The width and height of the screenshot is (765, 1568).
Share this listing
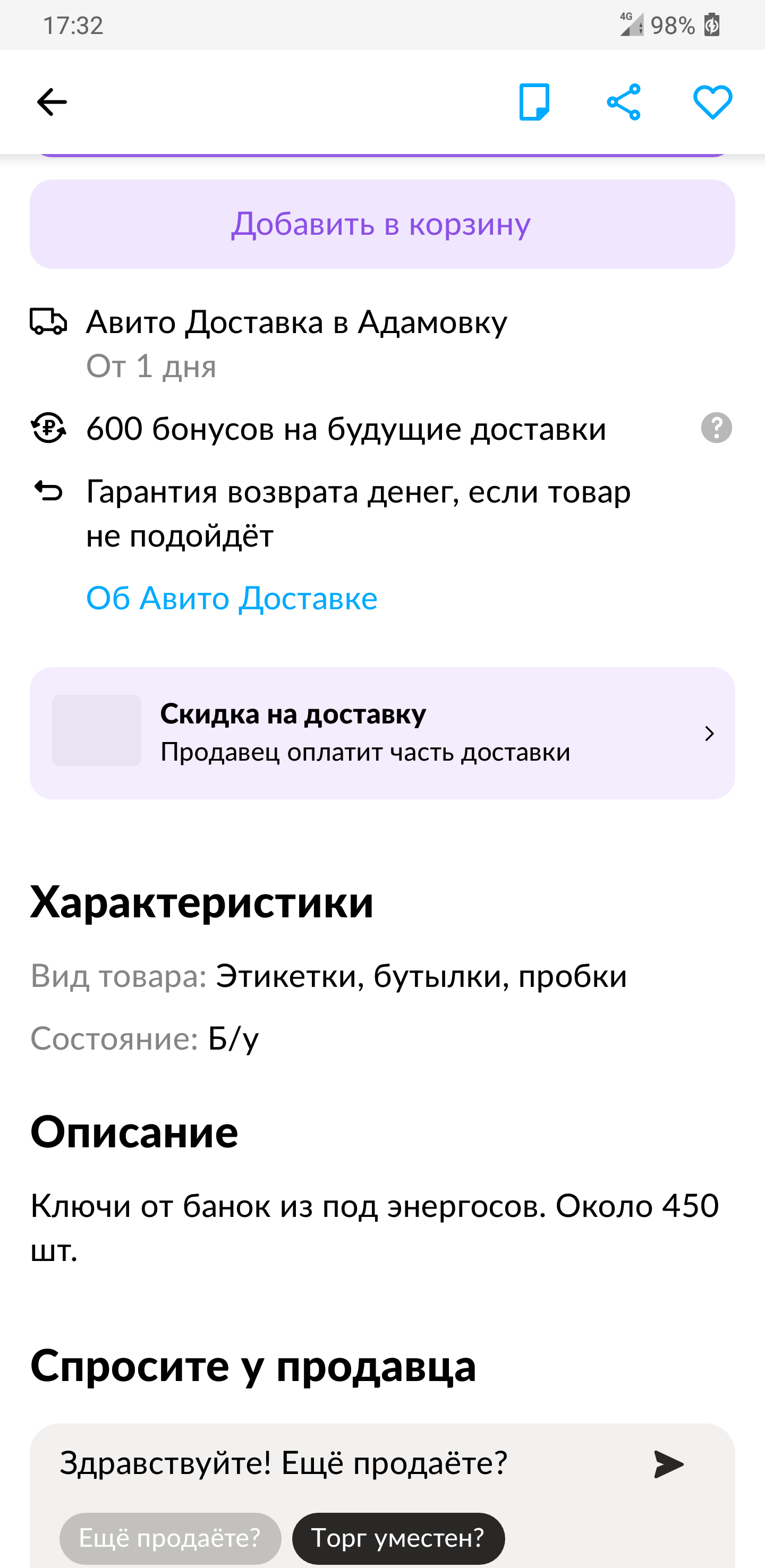coord(624,101)
